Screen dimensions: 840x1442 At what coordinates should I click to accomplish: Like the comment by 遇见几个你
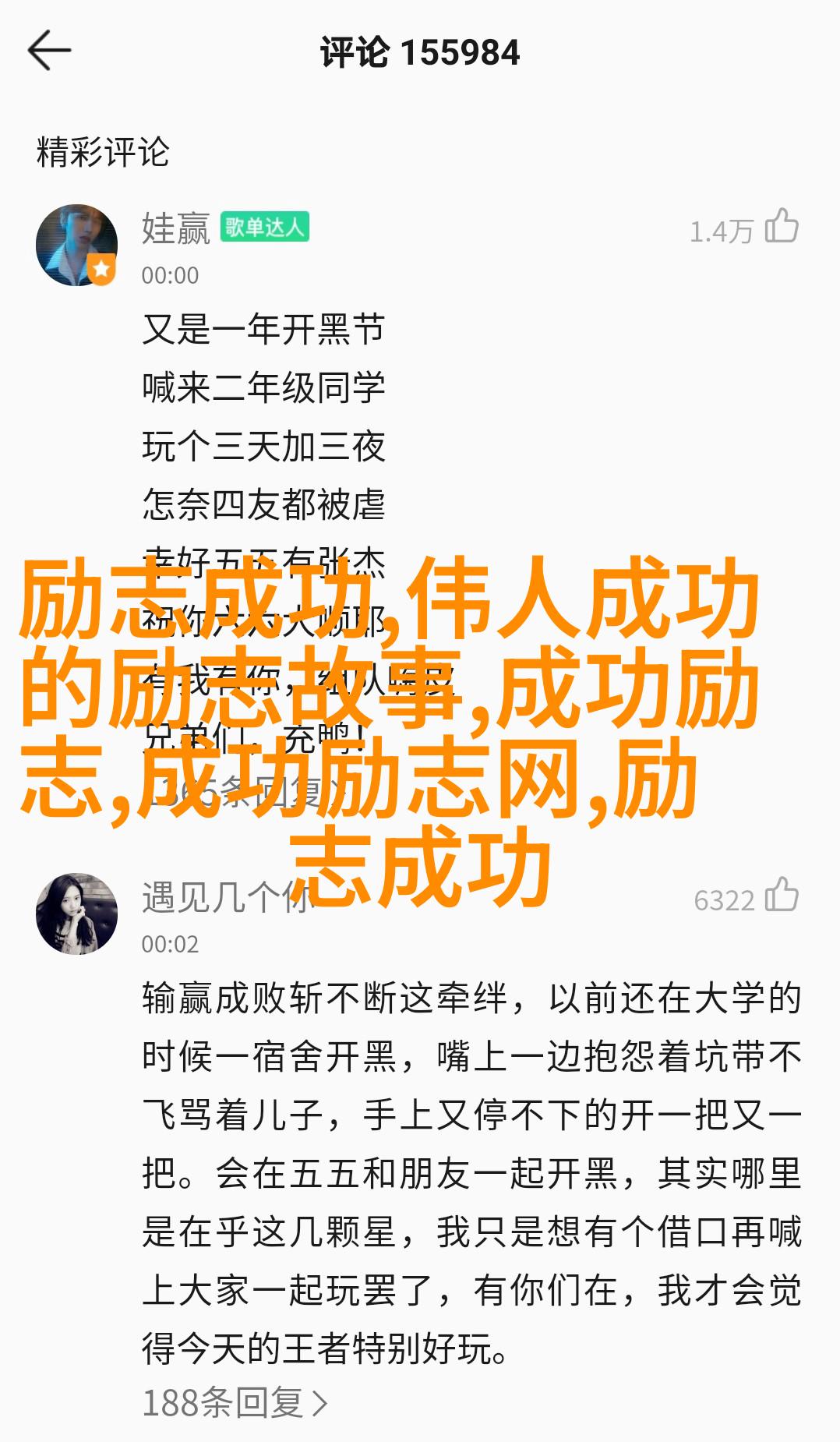pyautogui.click(x=781, y=896)
